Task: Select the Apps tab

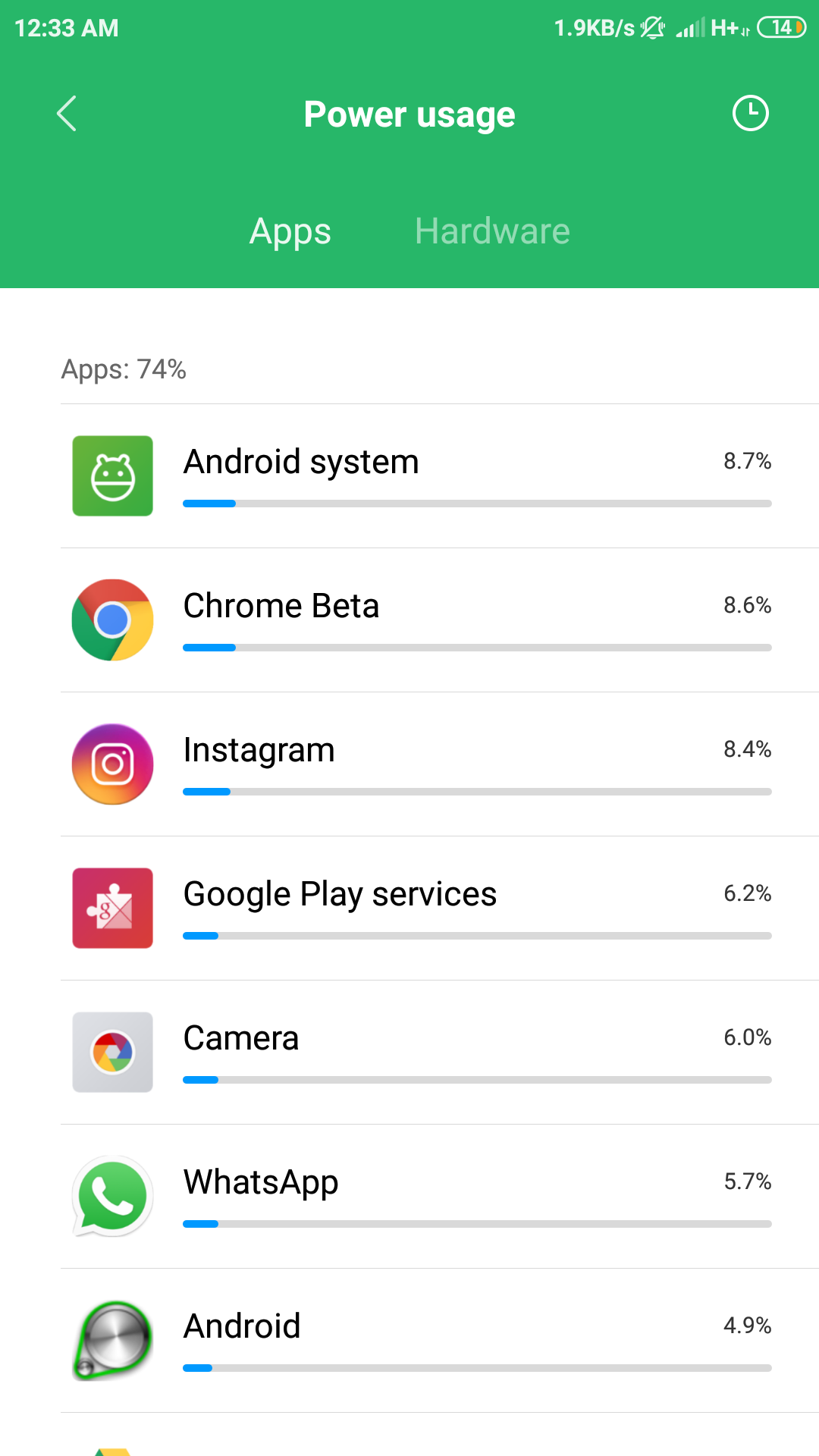Action: pyautogui.click(x=290, y=232)
